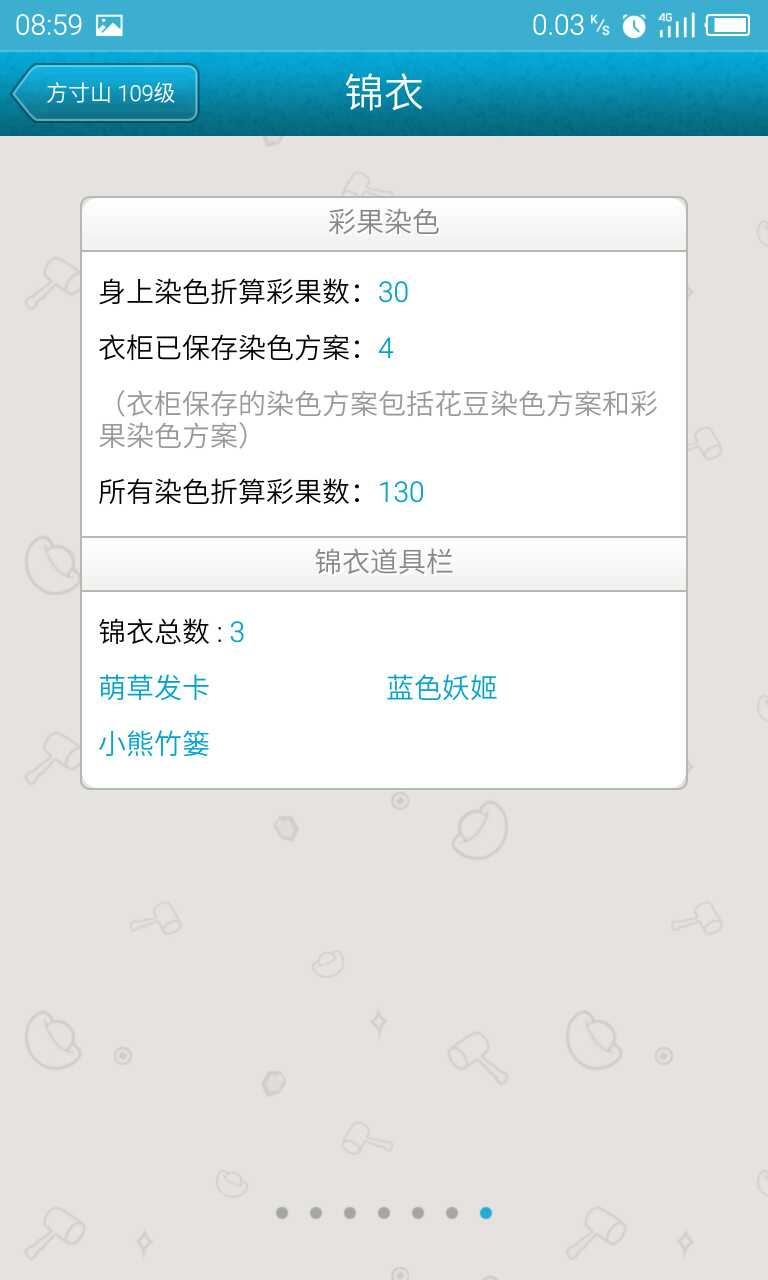
Task: Go back to 方寸山 109级
Action: (105, 94)
